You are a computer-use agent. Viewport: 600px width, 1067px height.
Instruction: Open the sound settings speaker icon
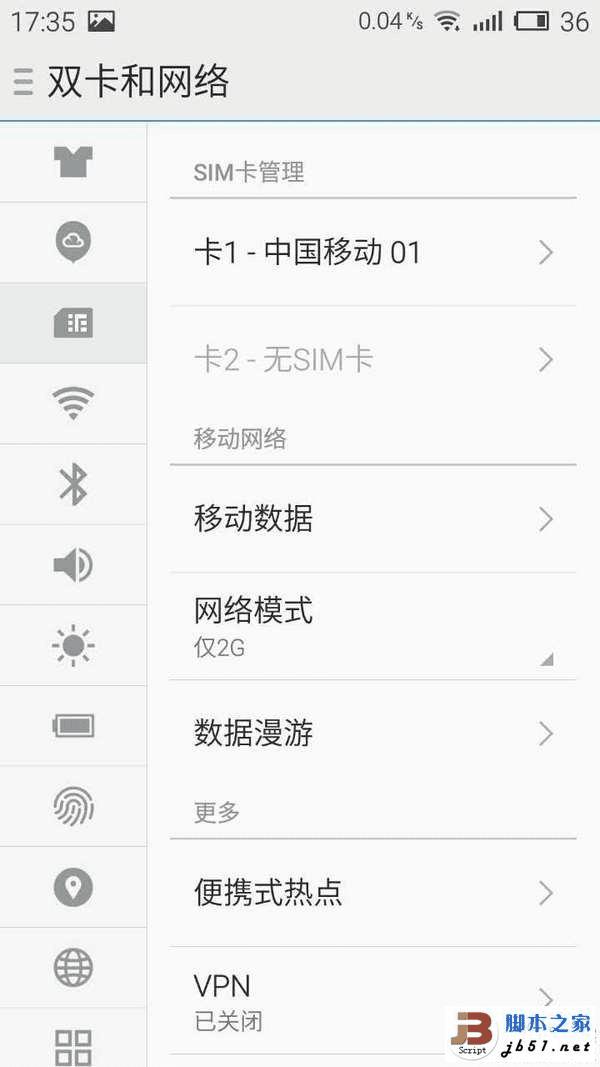pos(73,565)
